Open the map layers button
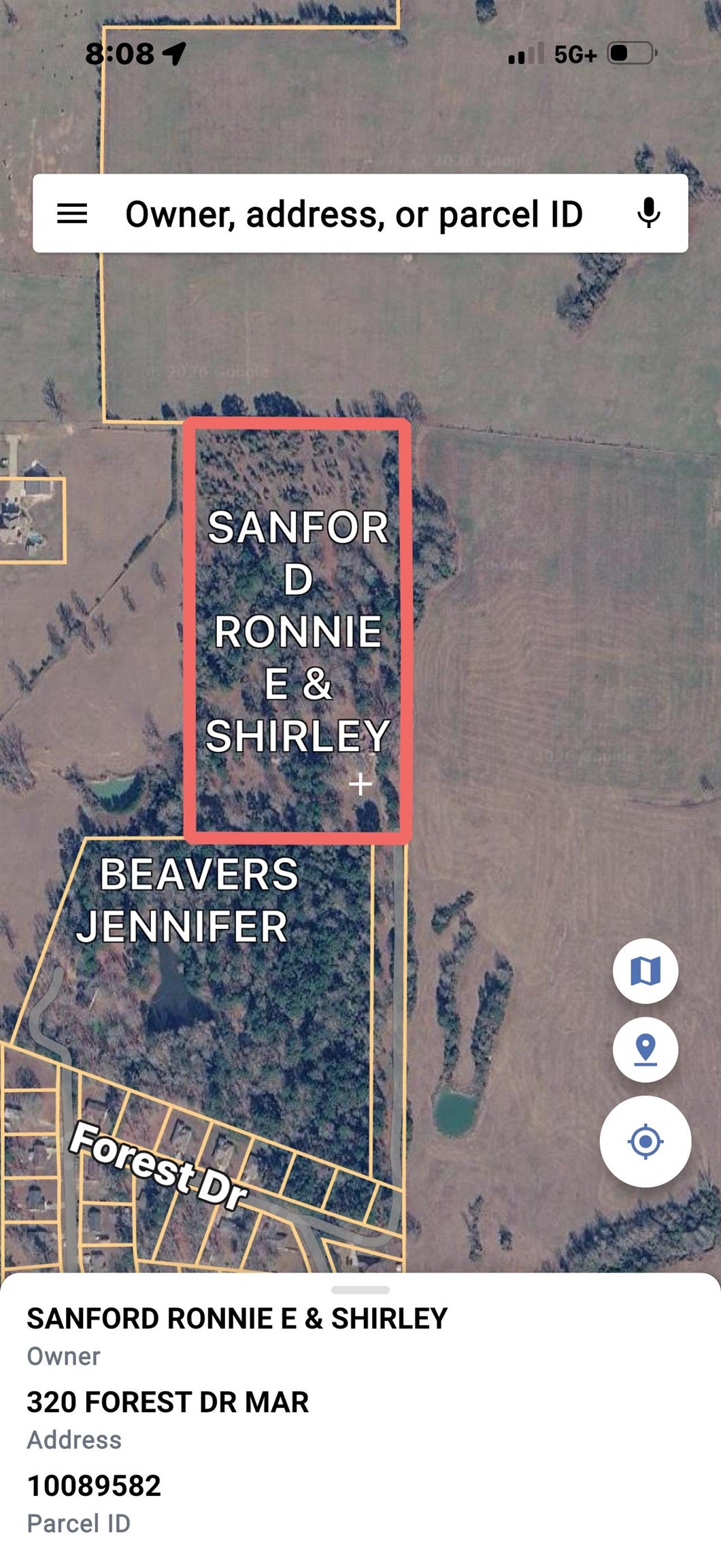This screenshot has width=721, height=1568. click(645, 971)
